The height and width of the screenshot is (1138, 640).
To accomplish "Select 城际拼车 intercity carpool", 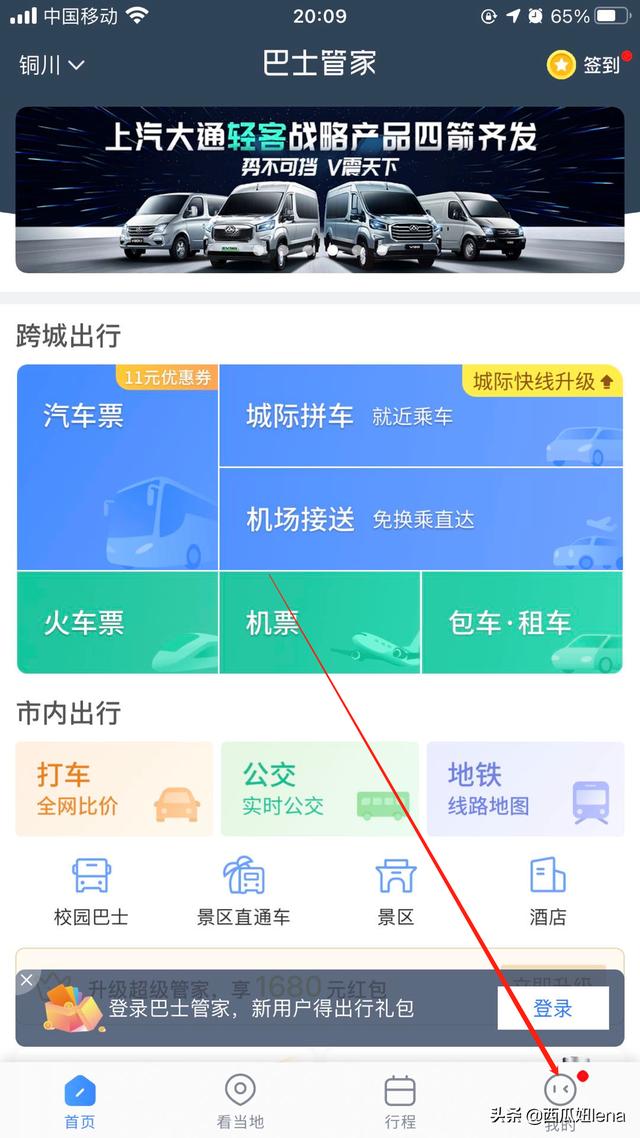I will (x=421, y=416).
